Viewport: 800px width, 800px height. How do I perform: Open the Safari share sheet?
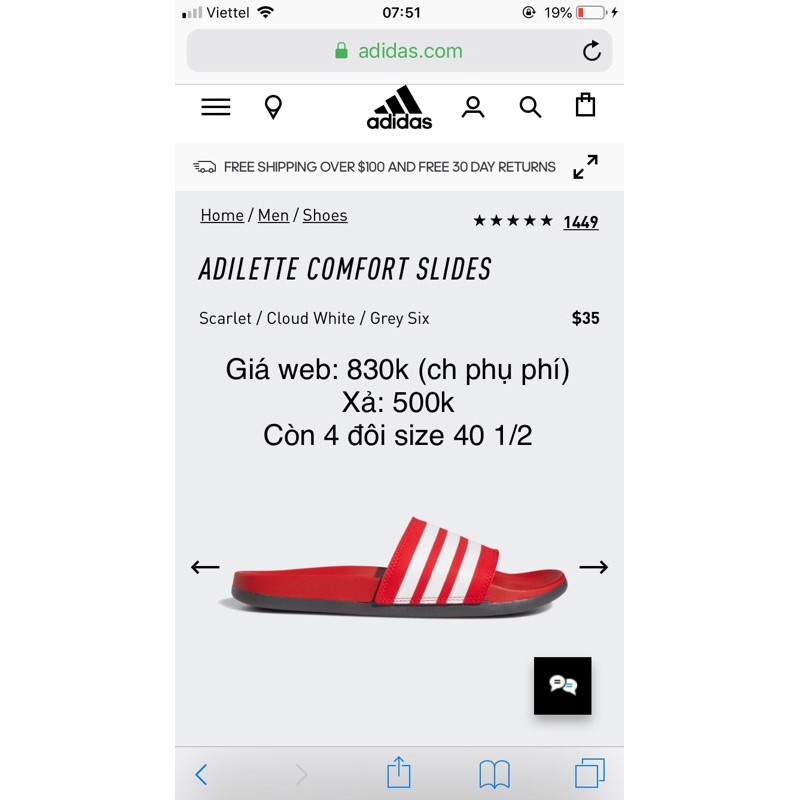coord(399,773)
